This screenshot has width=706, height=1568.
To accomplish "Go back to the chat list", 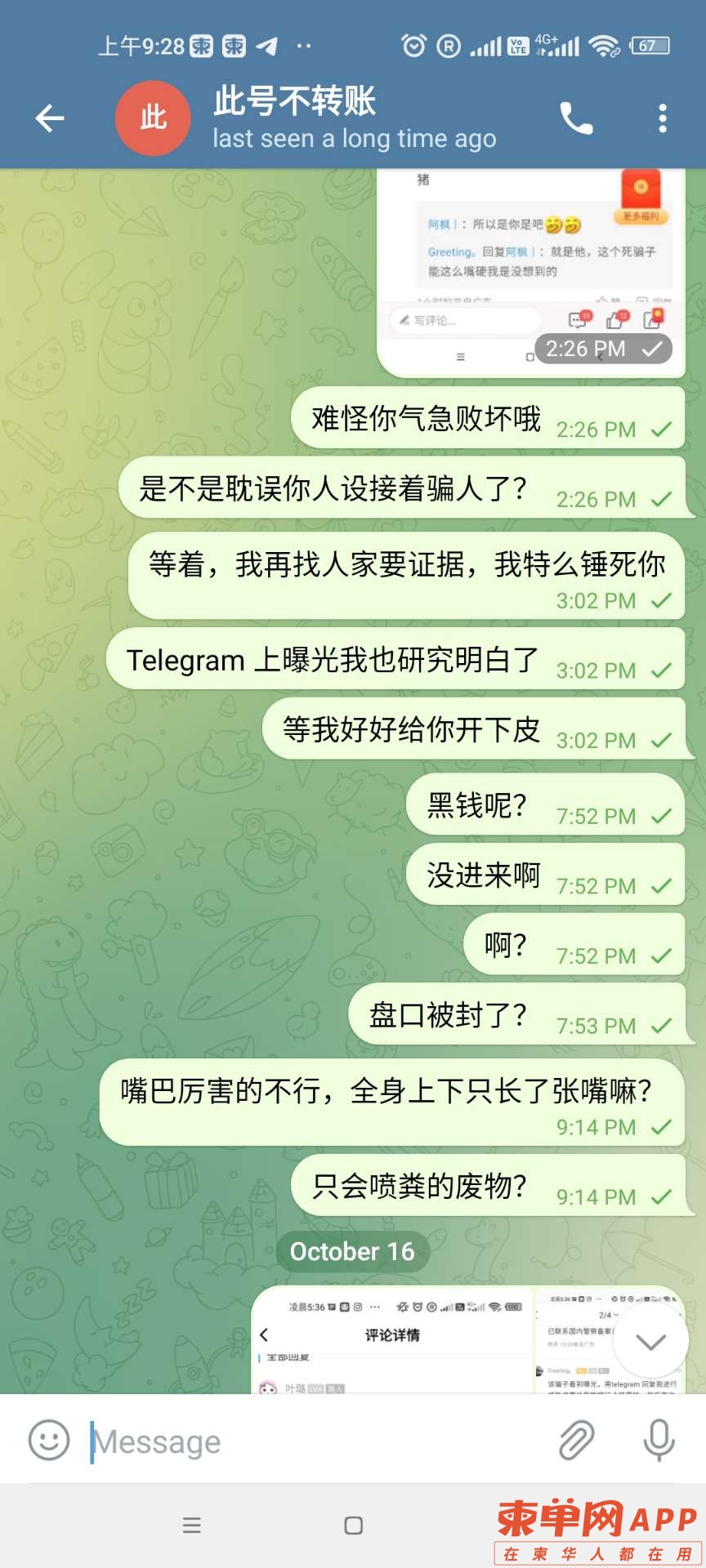I will point(49,118).
